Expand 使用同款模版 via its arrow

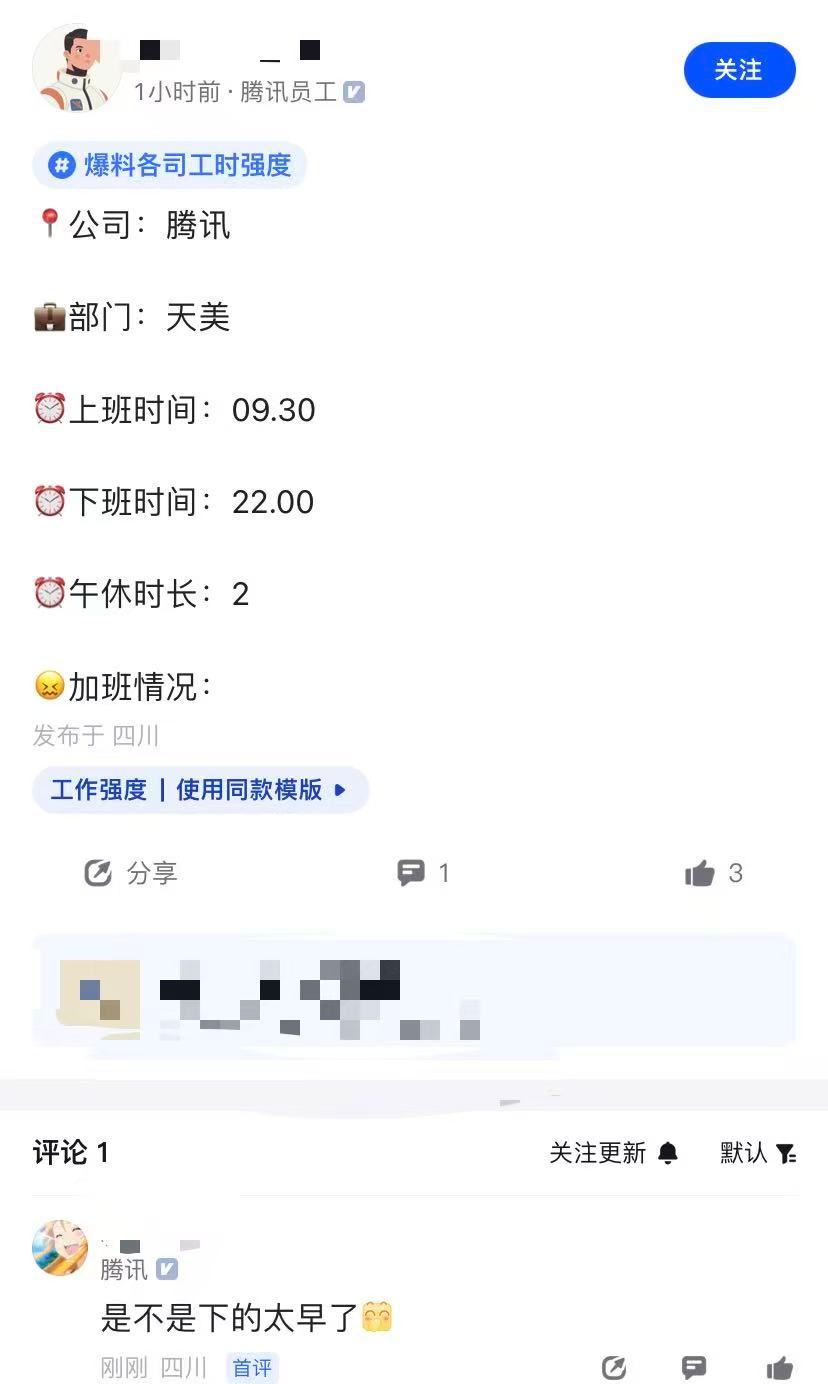click(339, 790)
